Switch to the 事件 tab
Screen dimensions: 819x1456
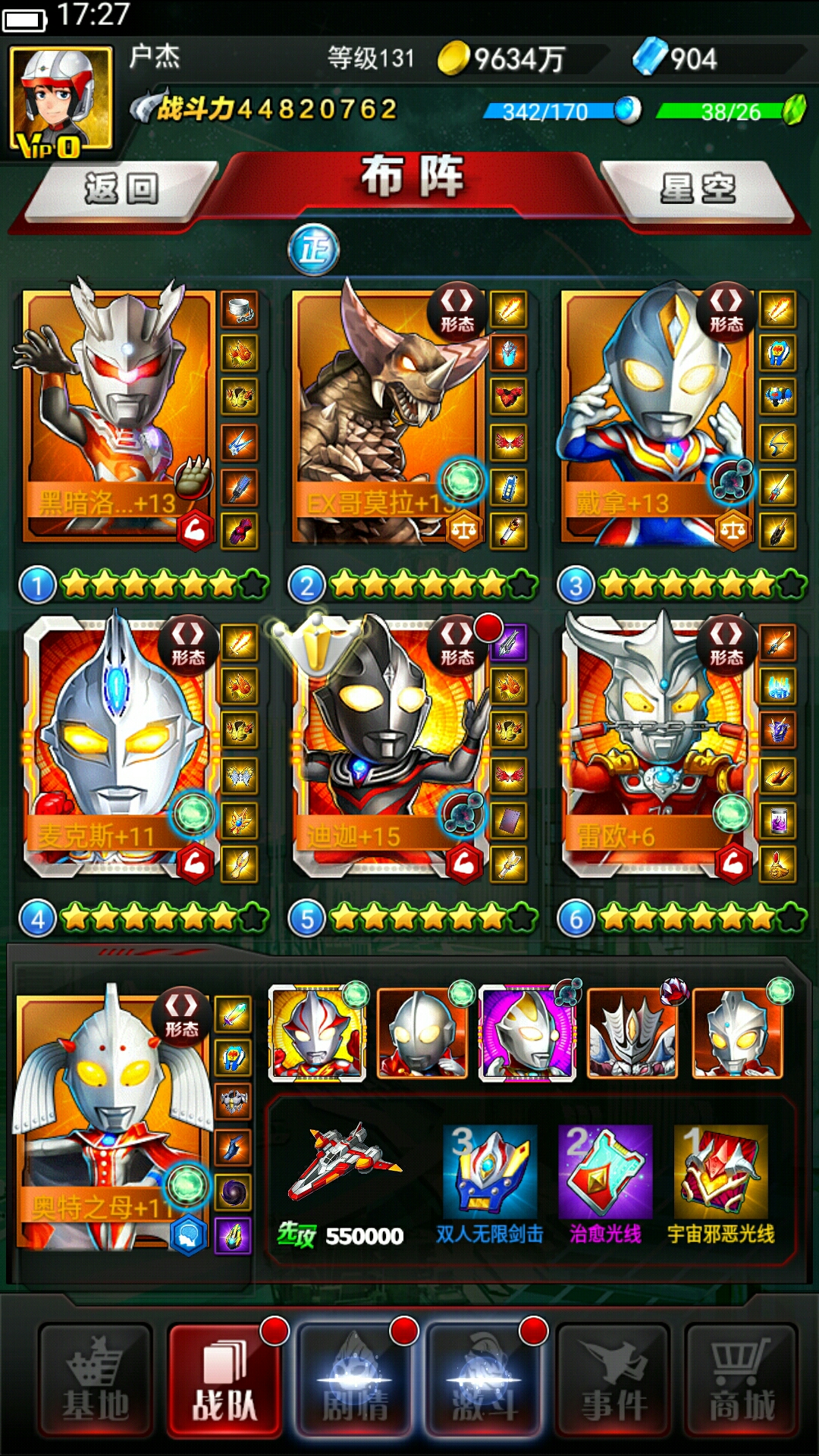click(x=613, y=1380)
